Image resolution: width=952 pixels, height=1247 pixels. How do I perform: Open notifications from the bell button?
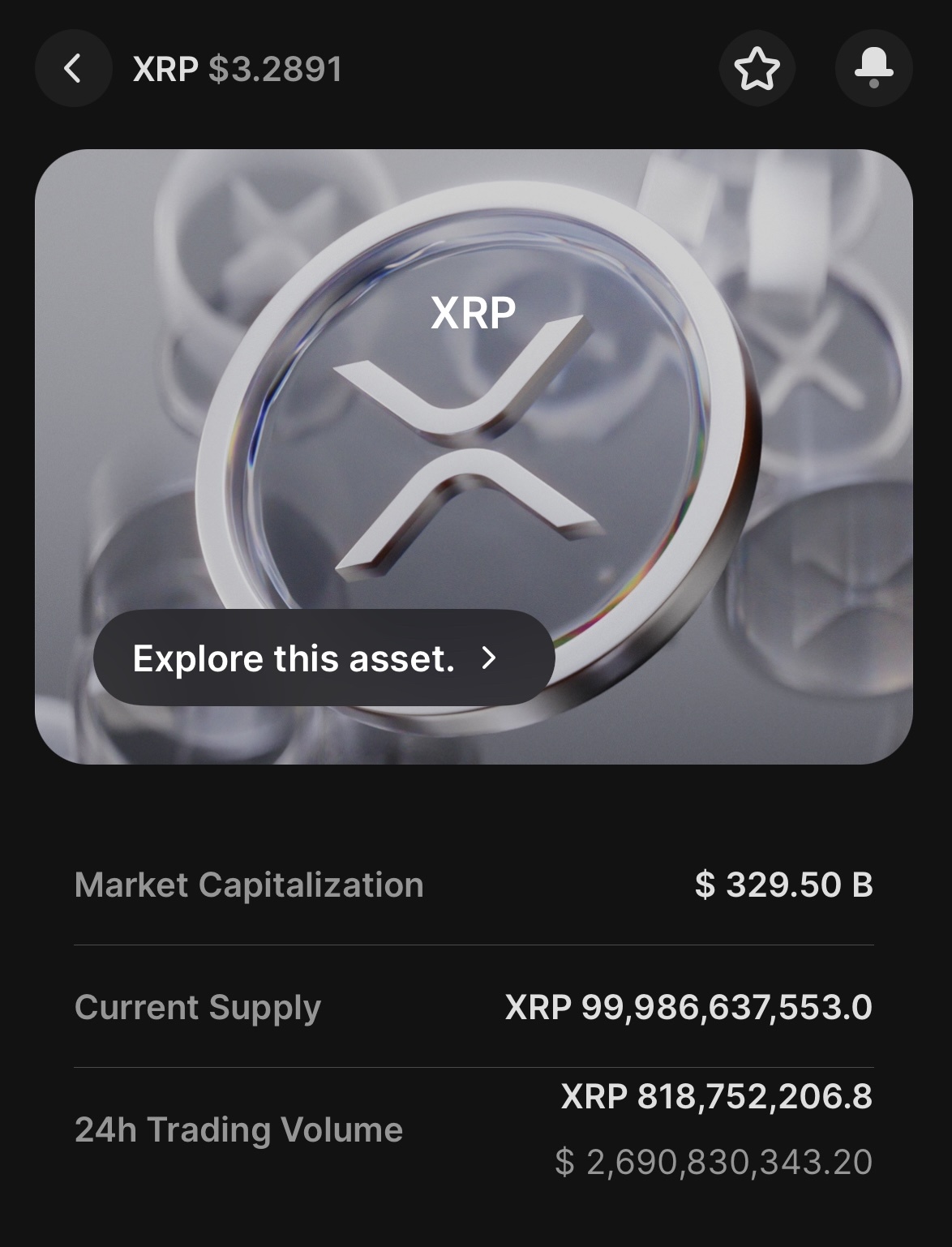(873, 68)
